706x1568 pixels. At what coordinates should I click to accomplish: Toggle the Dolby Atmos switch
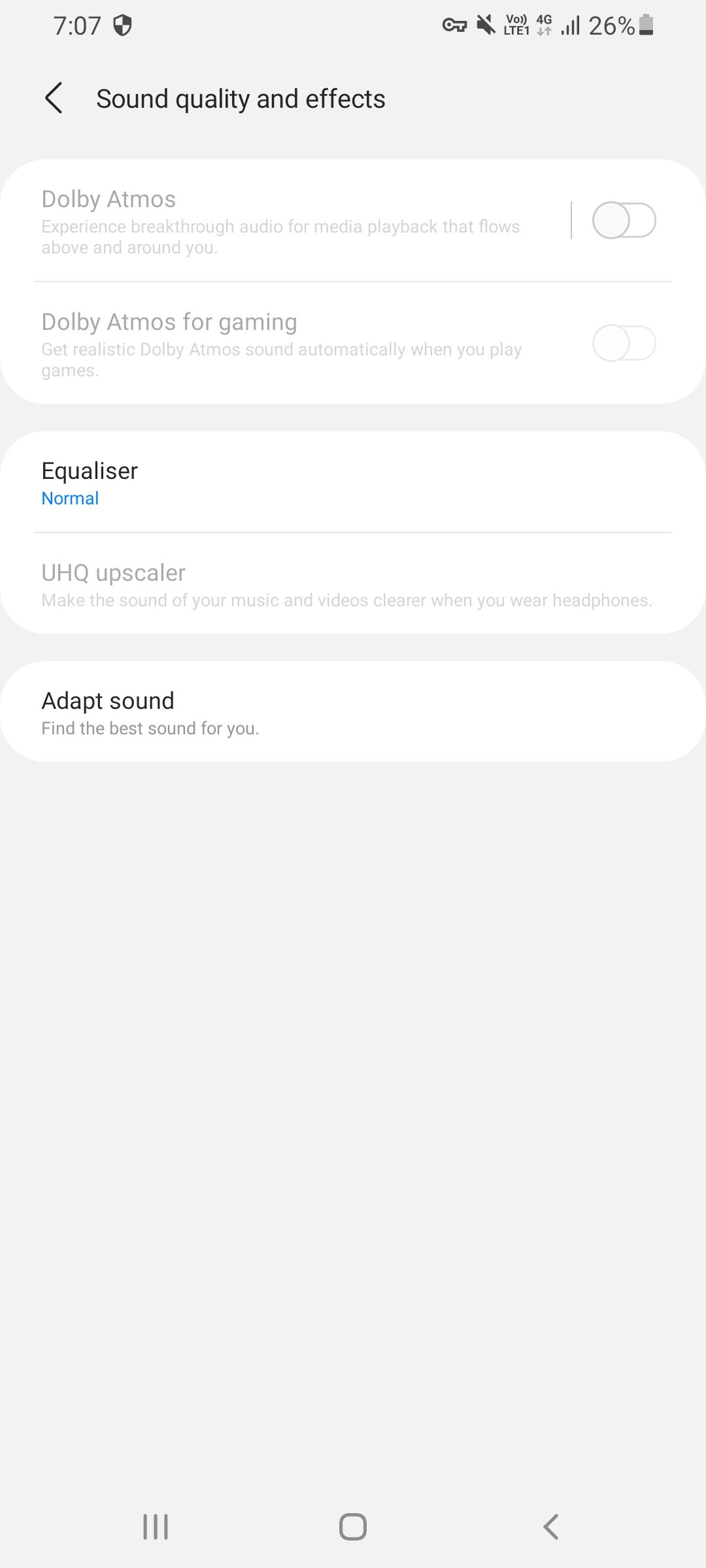point(623,221)
